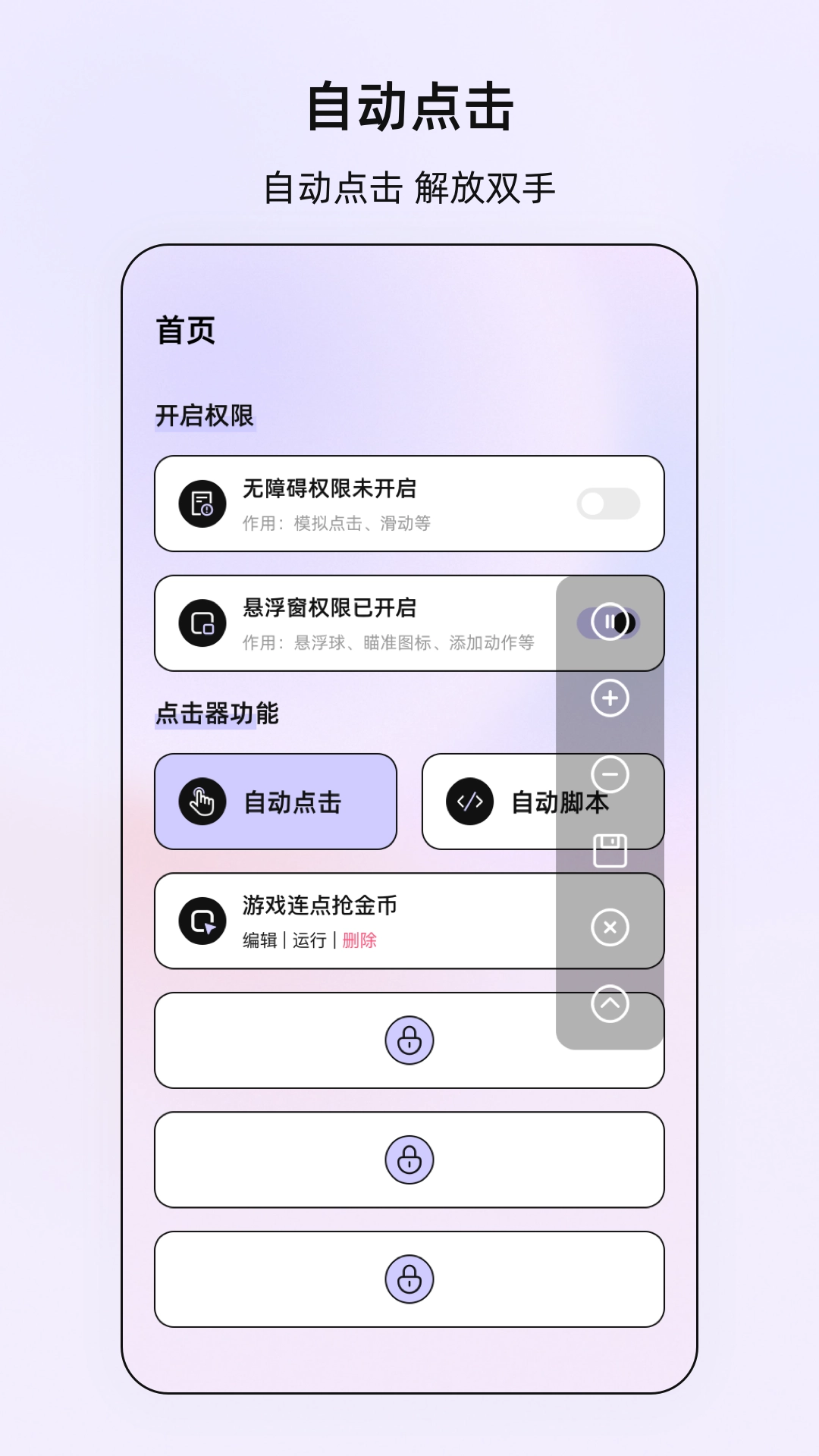Tap the lock on the bottom locked card
The image size is (819, 1456).
[409, 1279]
